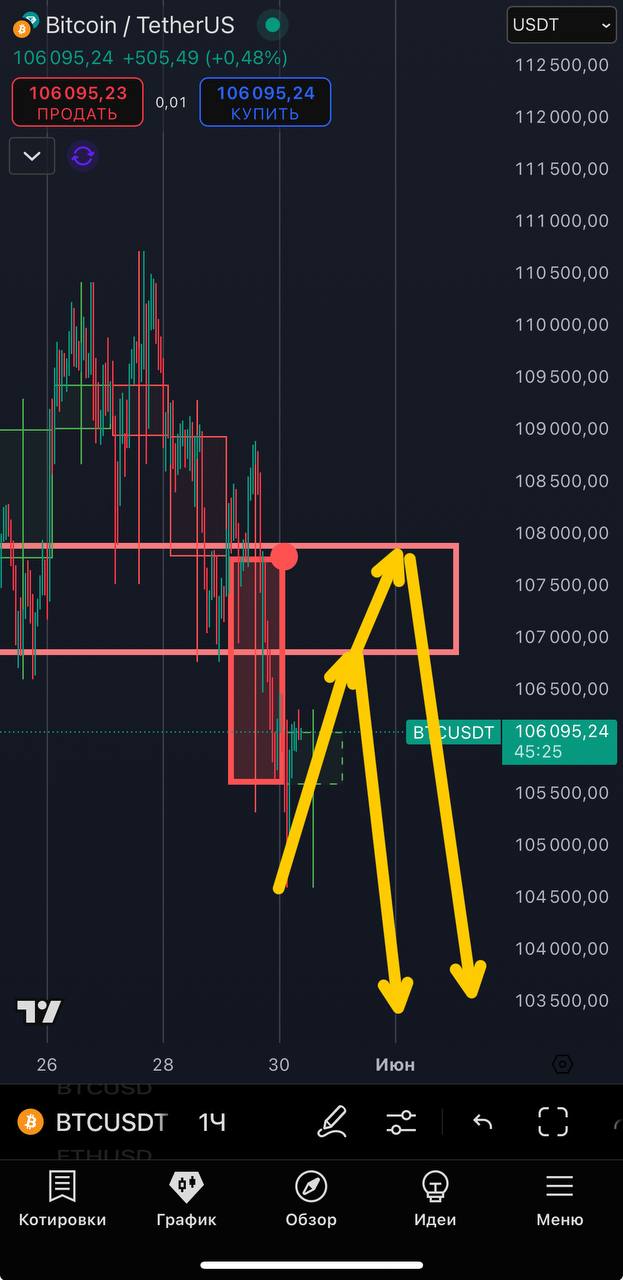Change the 1Ч chart interval
The height and width of the screenshot is (1280, 623).
212,1122
